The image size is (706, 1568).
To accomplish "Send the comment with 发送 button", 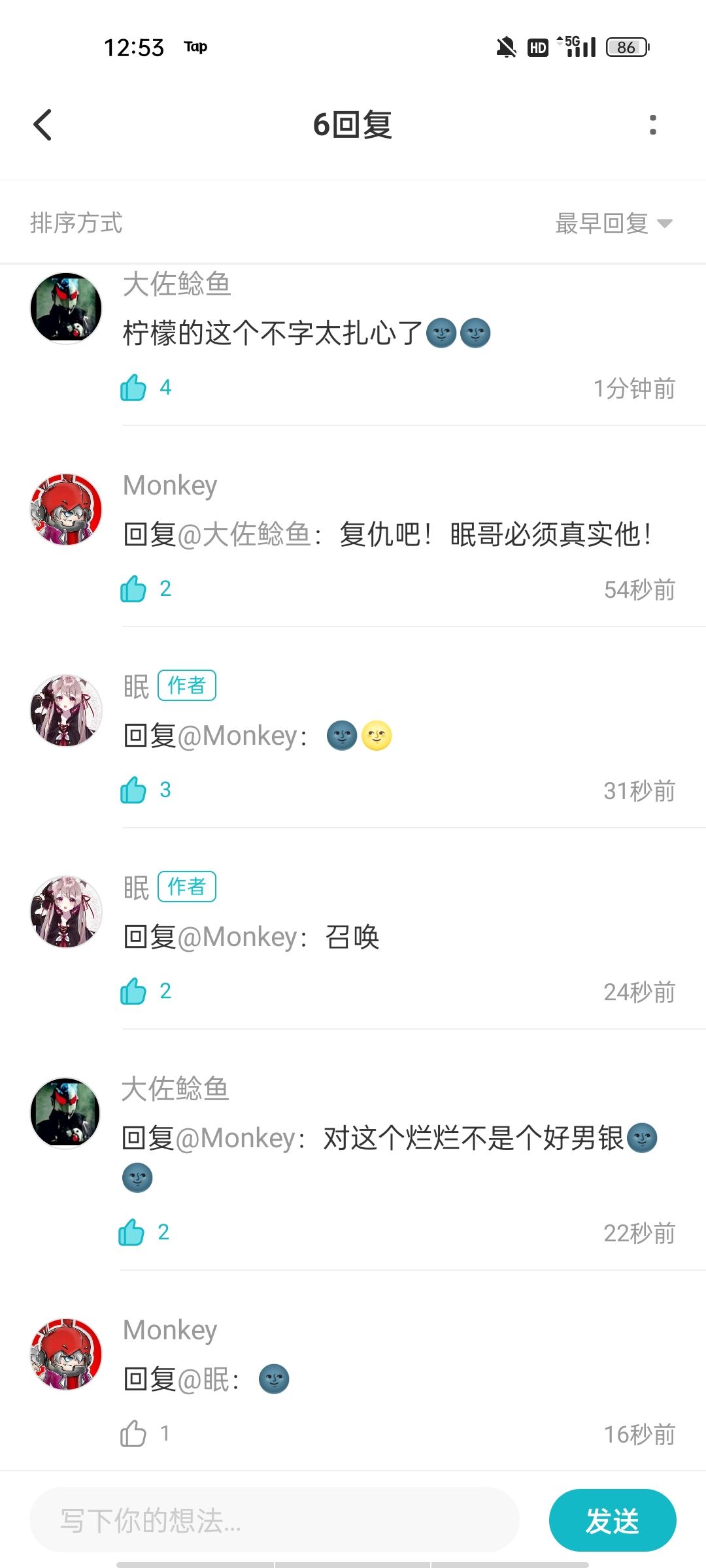I will click(x=613, y=1520).
